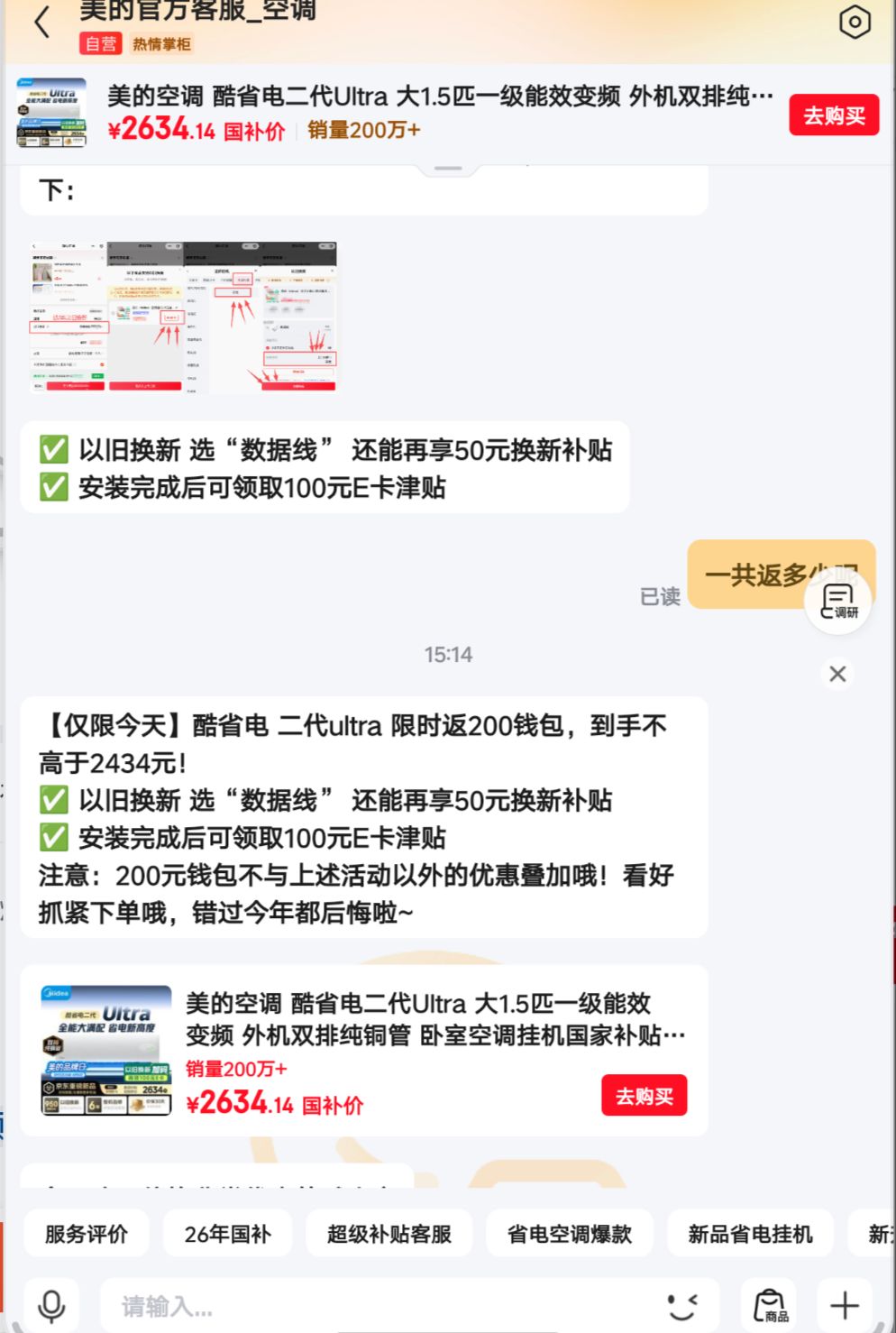The width and height of the screenshot is (896, 1333).
Task: Select the 26年国补 quick chip
Action: [x=227, y=1234]
